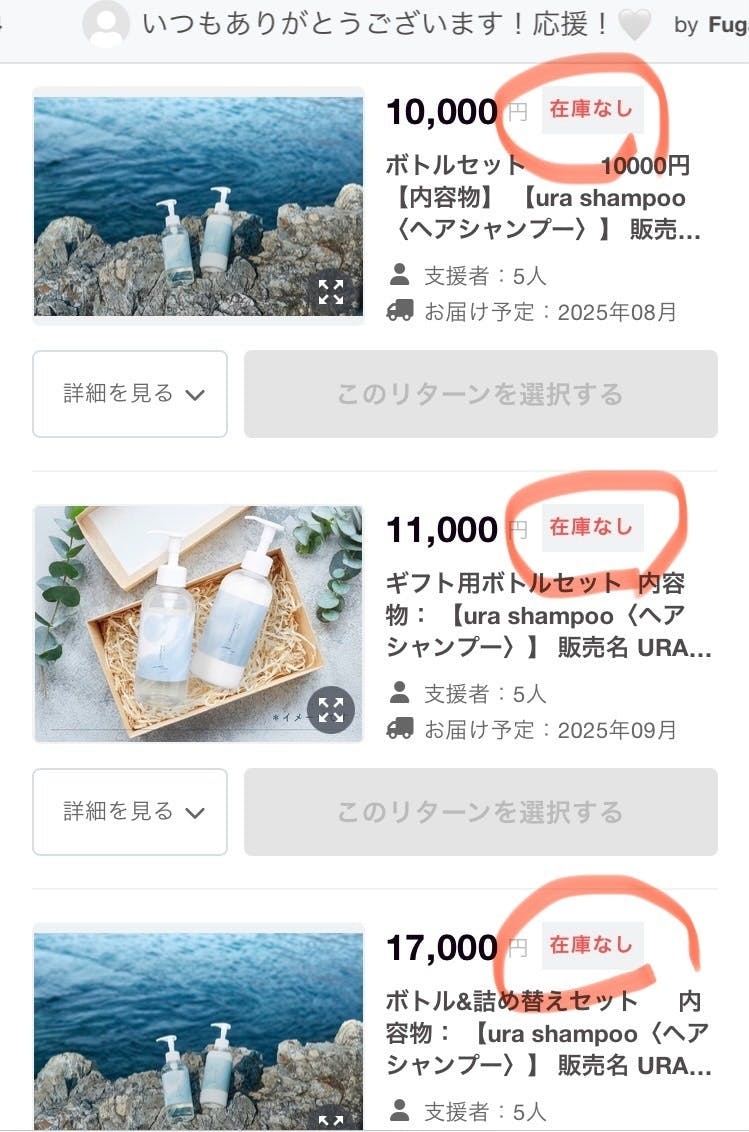This screenshot has width=749, height=1132.
Task: Expand 詳細を見る for the 10,000円 bottle set
Action: click(x=130, y=394)
